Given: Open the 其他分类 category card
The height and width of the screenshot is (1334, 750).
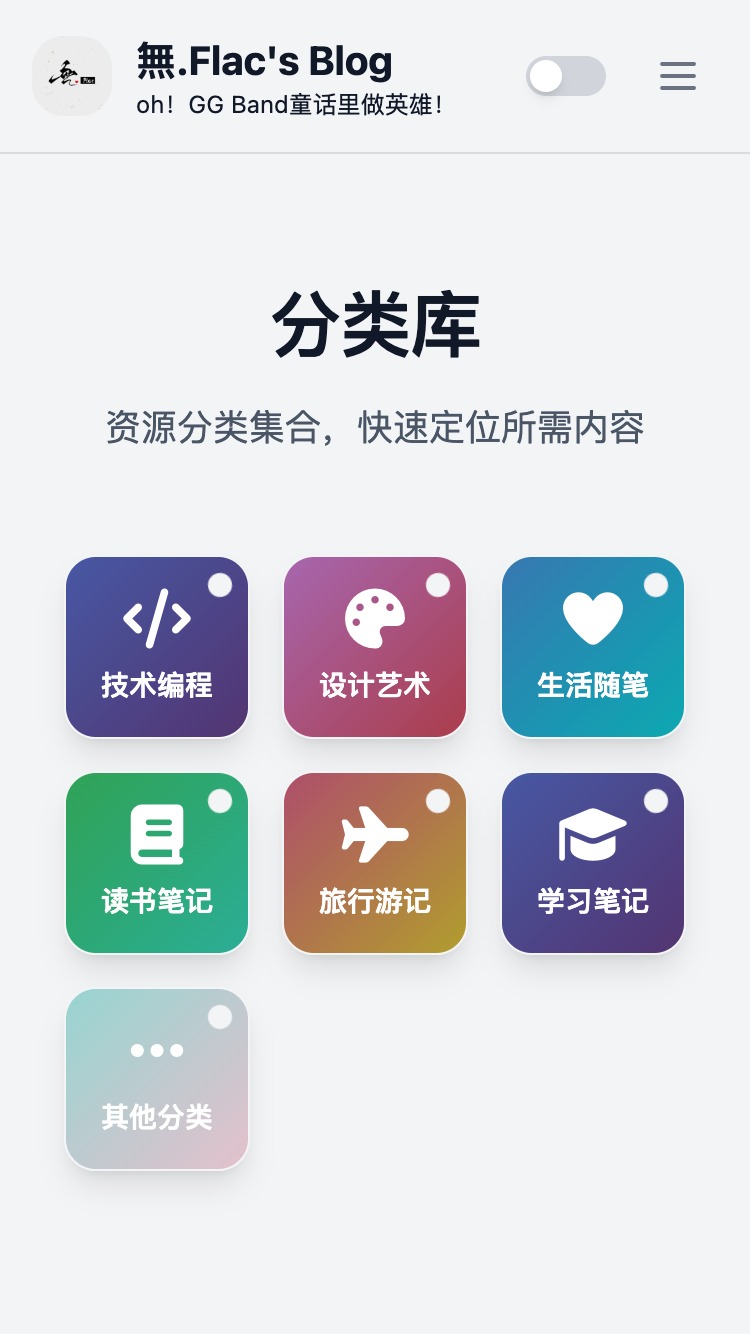Looking at the screenshot, I should coord(157,1079).
